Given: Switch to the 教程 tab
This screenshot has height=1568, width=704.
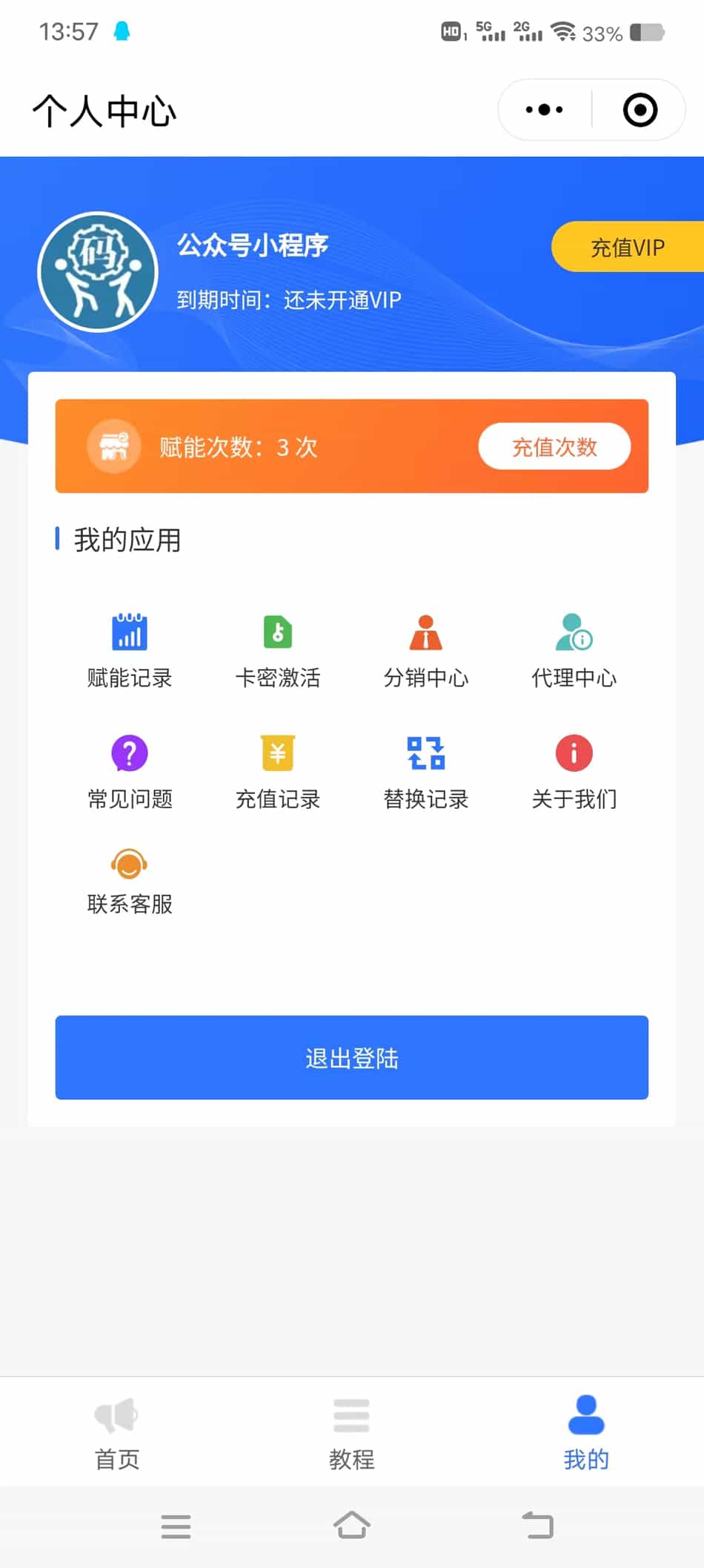Looking at the screenshot, I should coord(352,1432).
